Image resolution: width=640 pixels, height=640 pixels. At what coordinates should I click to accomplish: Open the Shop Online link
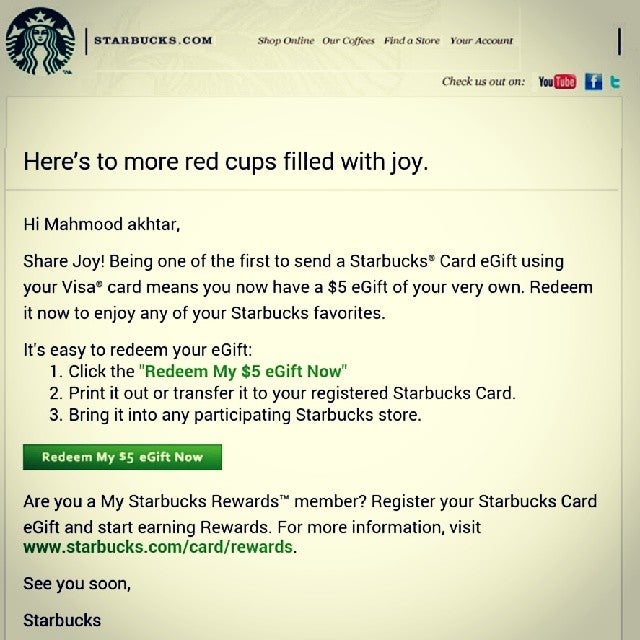click(286, 40)
